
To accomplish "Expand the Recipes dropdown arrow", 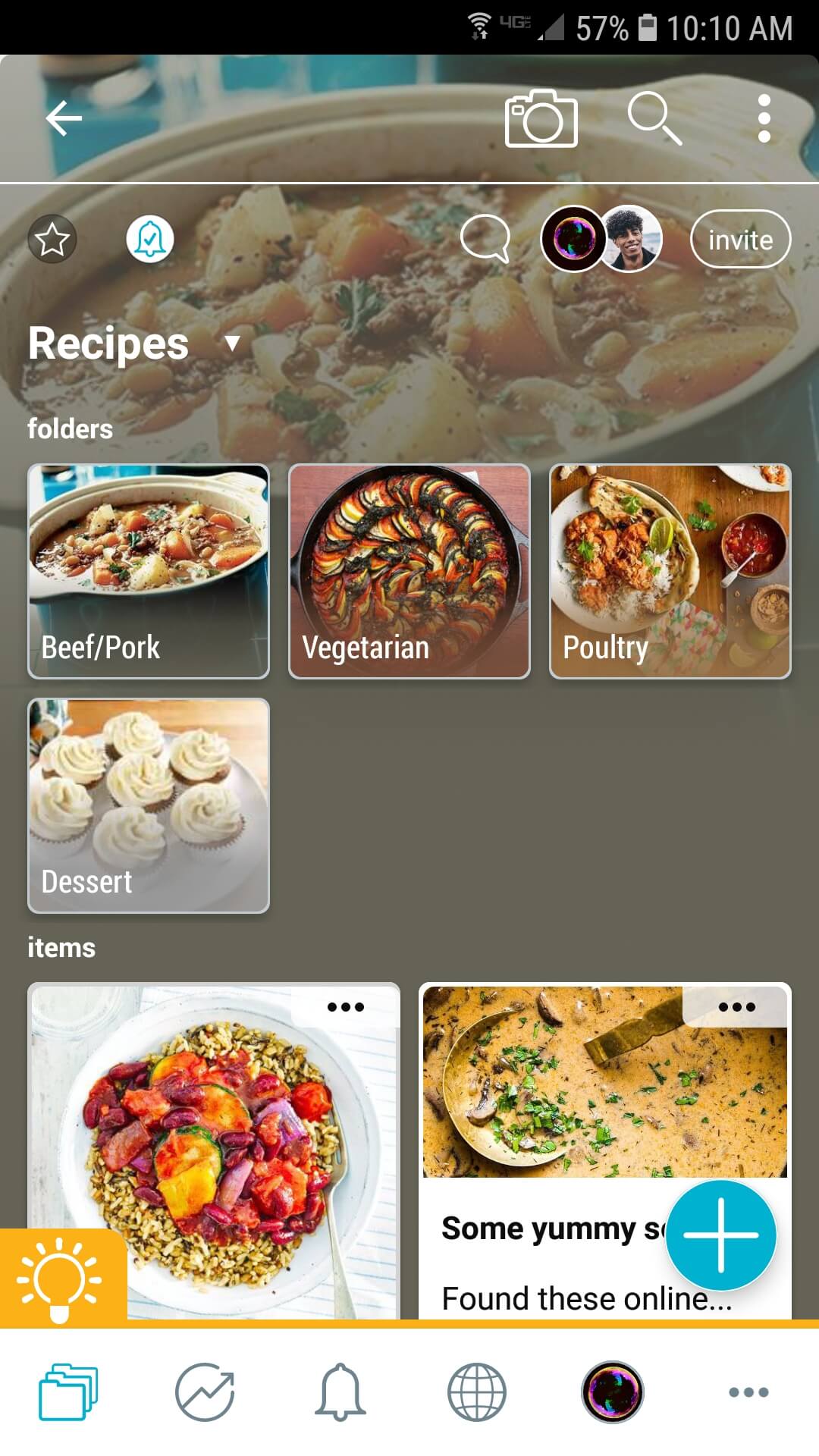I will pyautogui.click(x=232, y=344).
